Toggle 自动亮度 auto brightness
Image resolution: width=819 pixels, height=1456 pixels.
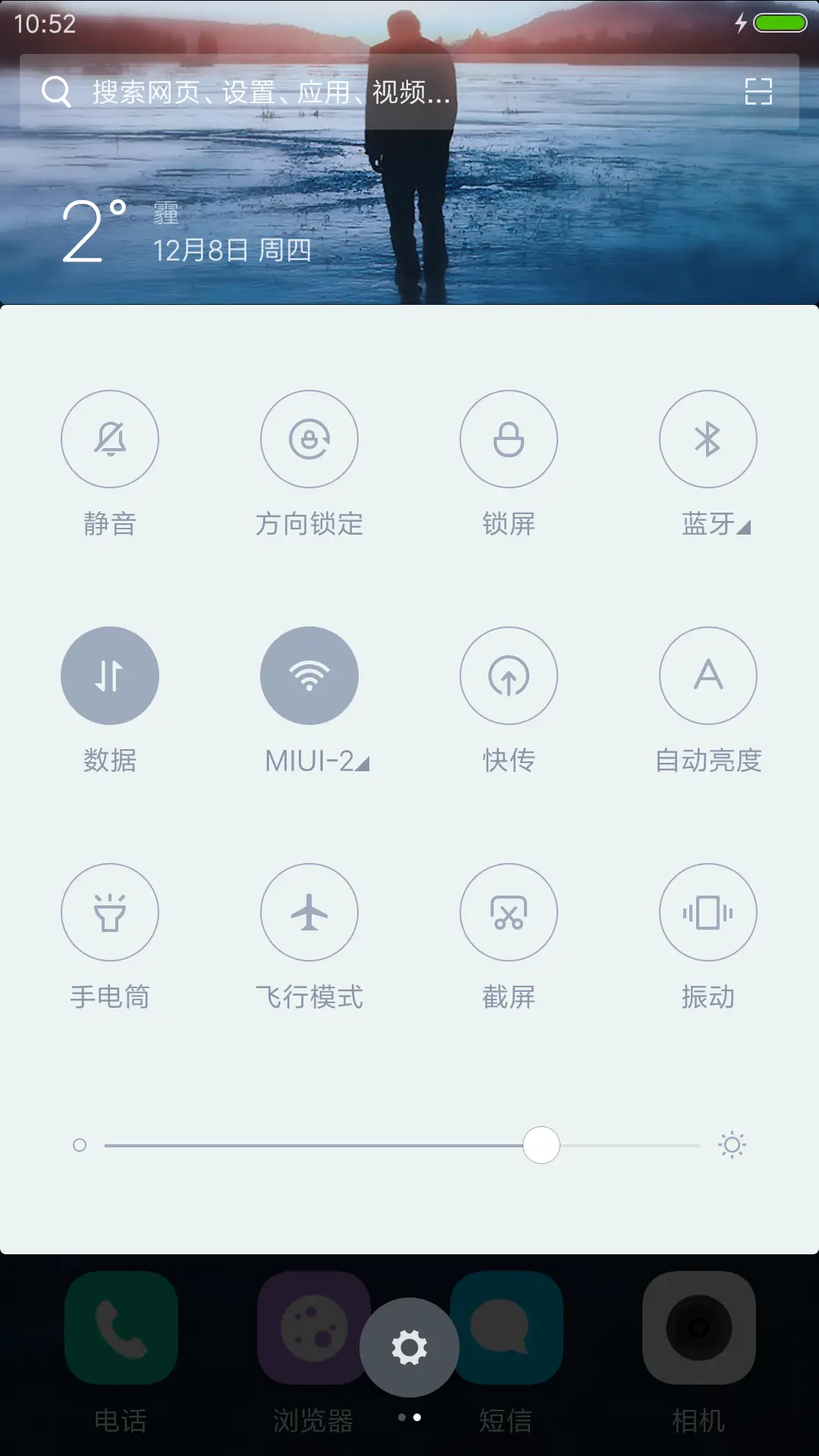[x=708, y=676]
